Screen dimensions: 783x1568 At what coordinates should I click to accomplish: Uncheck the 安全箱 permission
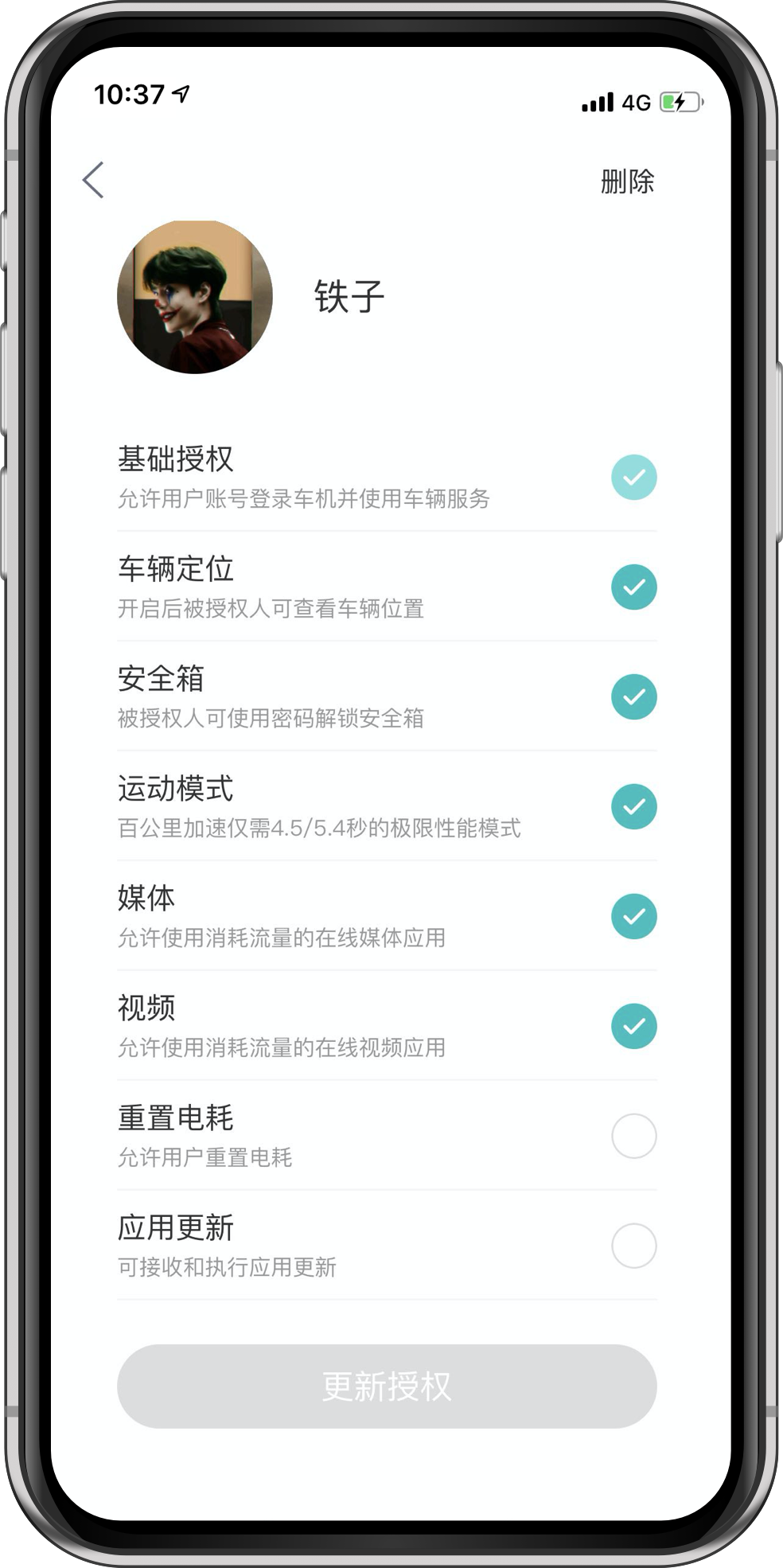point(634,697)
